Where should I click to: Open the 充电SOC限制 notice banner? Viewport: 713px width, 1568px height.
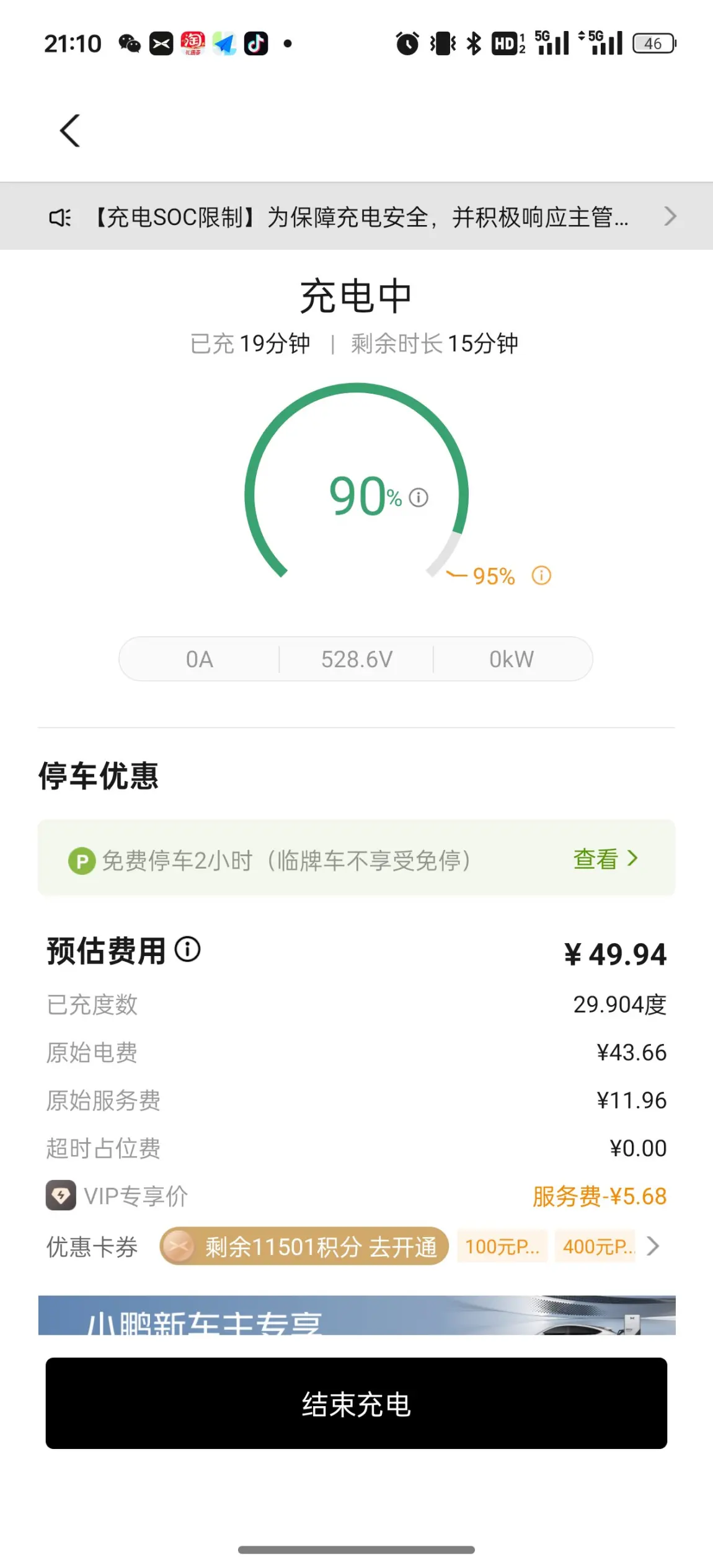356,217
